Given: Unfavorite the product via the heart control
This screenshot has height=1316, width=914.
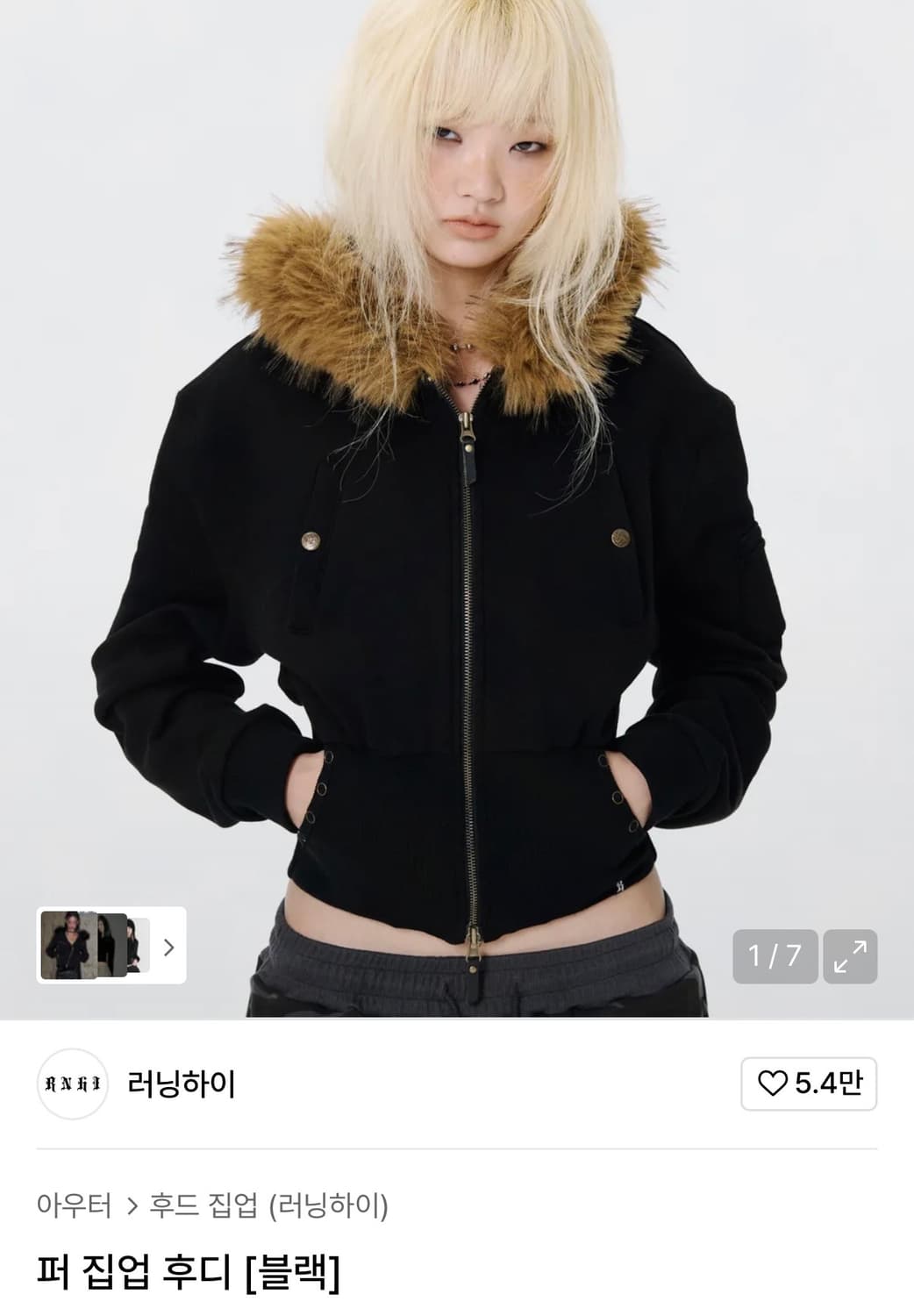Looking at the screenshot, I should 774,1086.
